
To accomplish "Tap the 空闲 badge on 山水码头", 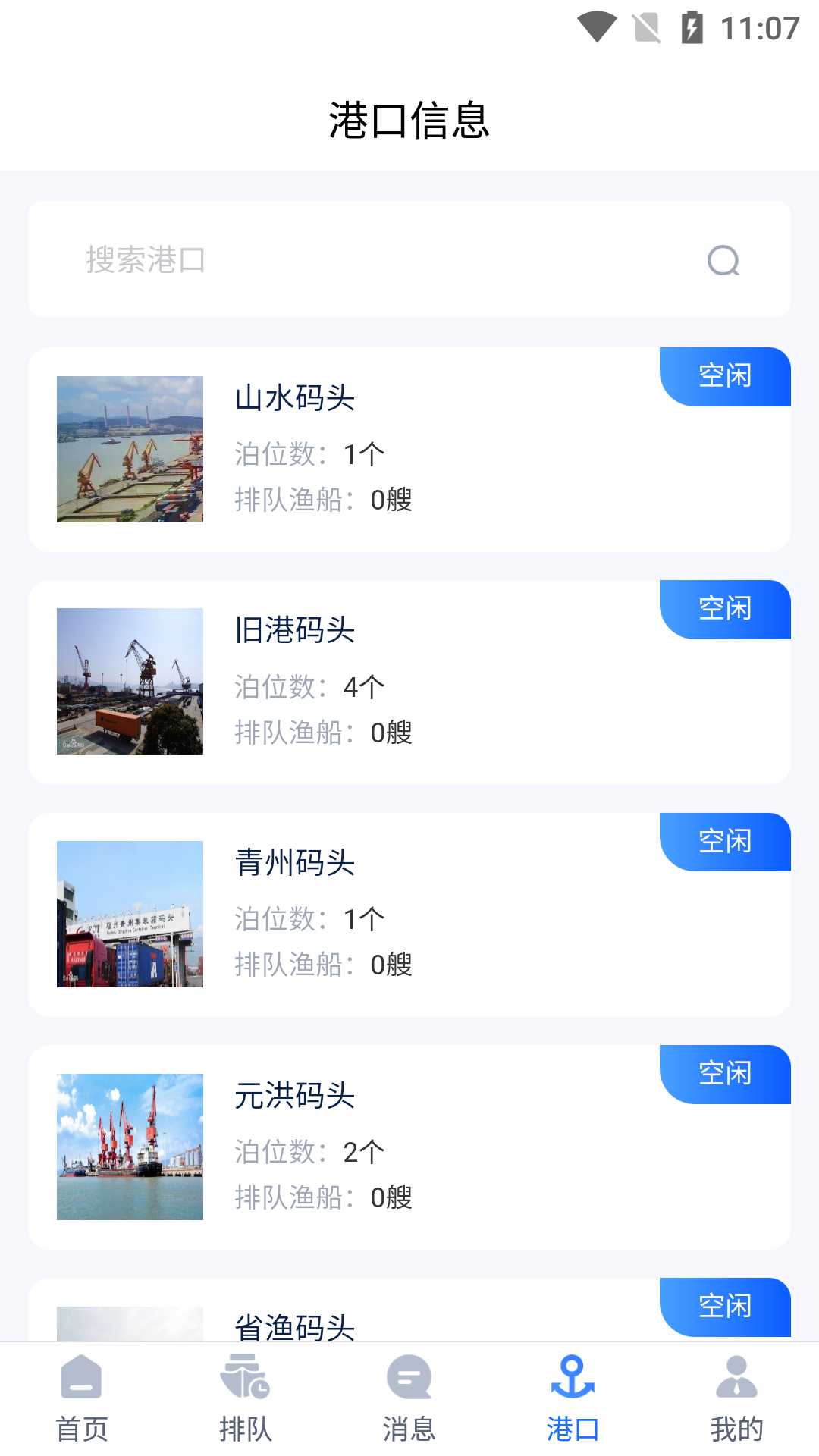I will (724, 376).
